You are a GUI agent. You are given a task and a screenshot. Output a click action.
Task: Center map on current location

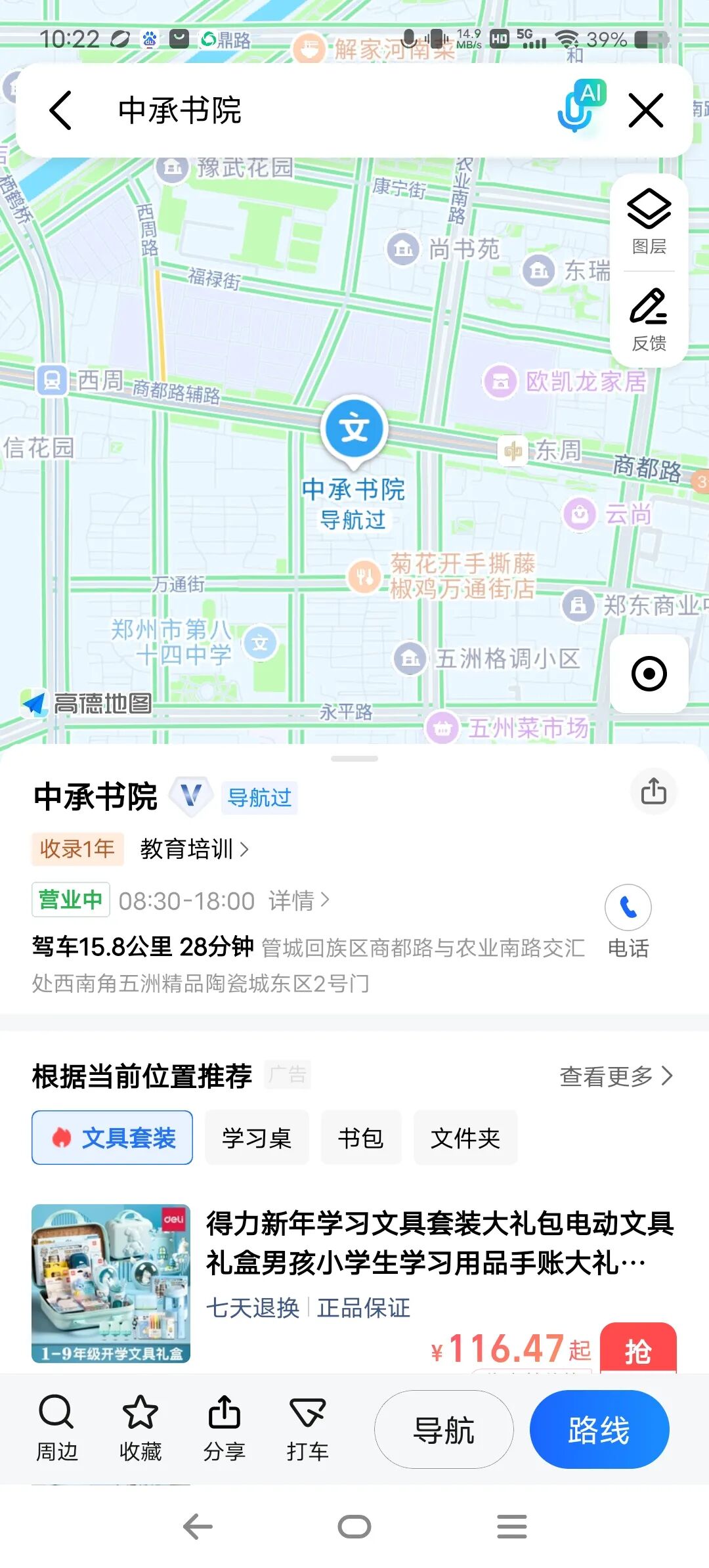pos(649,674)
